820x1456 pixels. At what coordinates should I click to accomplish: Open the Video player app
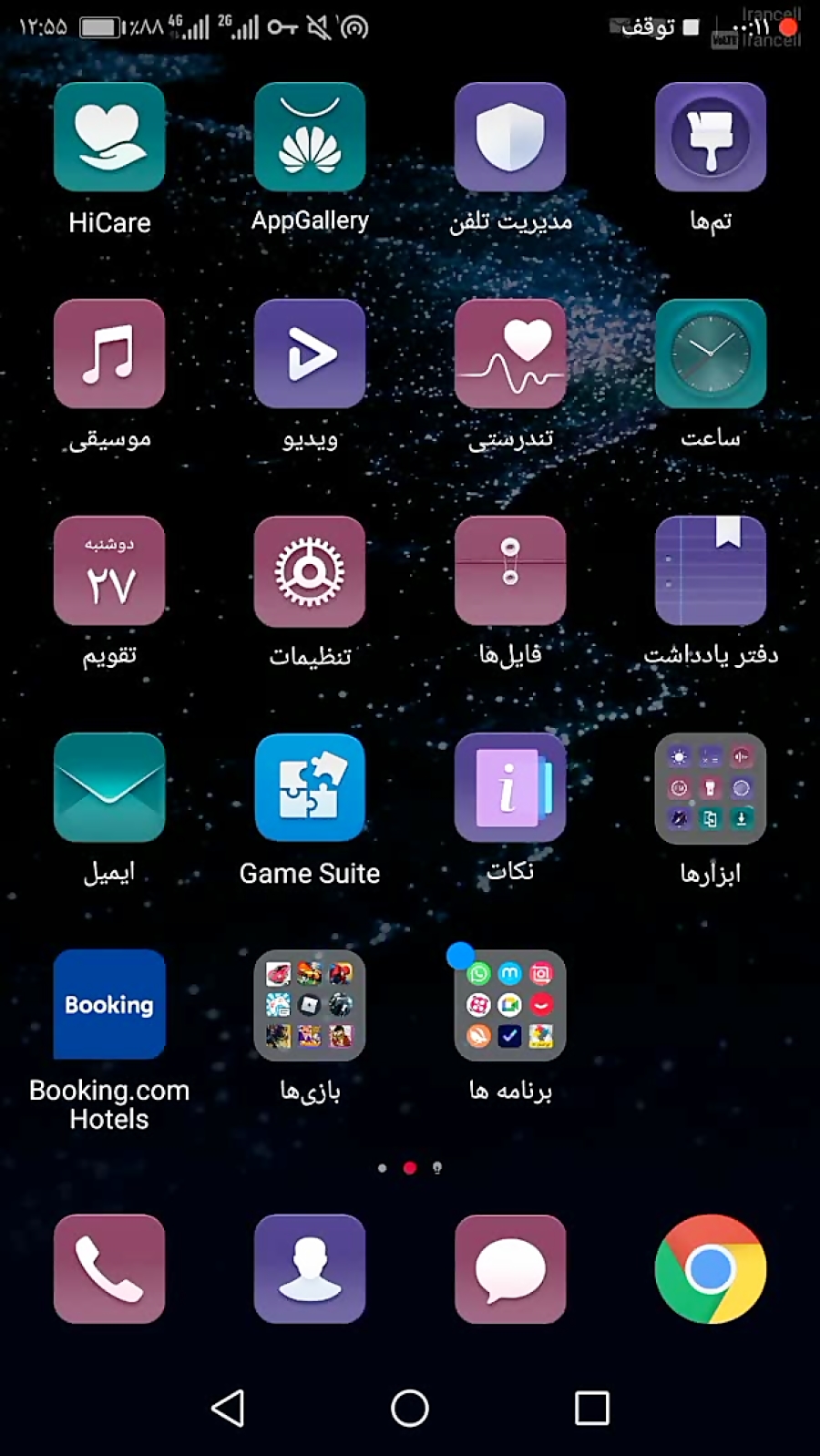coord(310,354)
